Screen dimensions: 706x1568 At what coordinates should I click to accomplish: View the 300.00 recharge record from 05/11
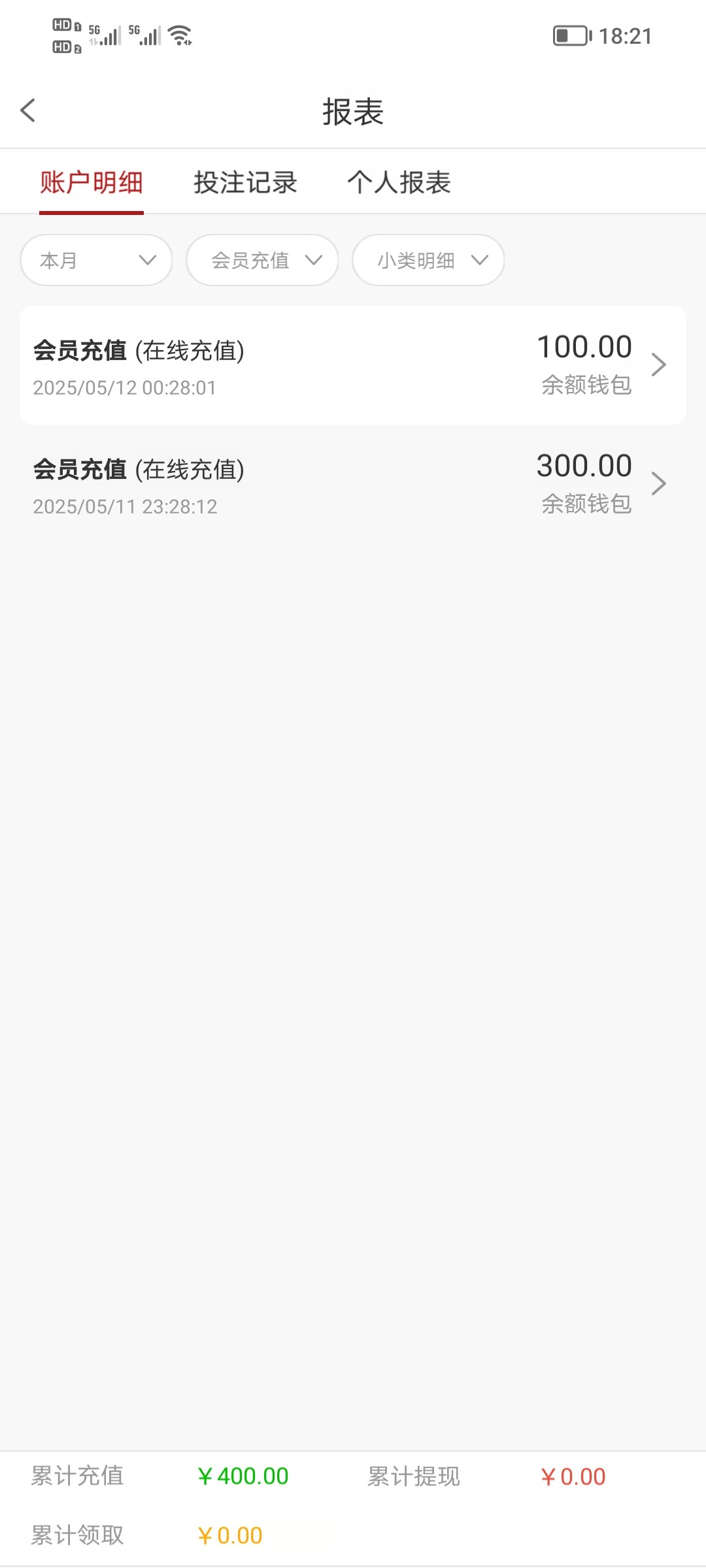tap(353, 484)
